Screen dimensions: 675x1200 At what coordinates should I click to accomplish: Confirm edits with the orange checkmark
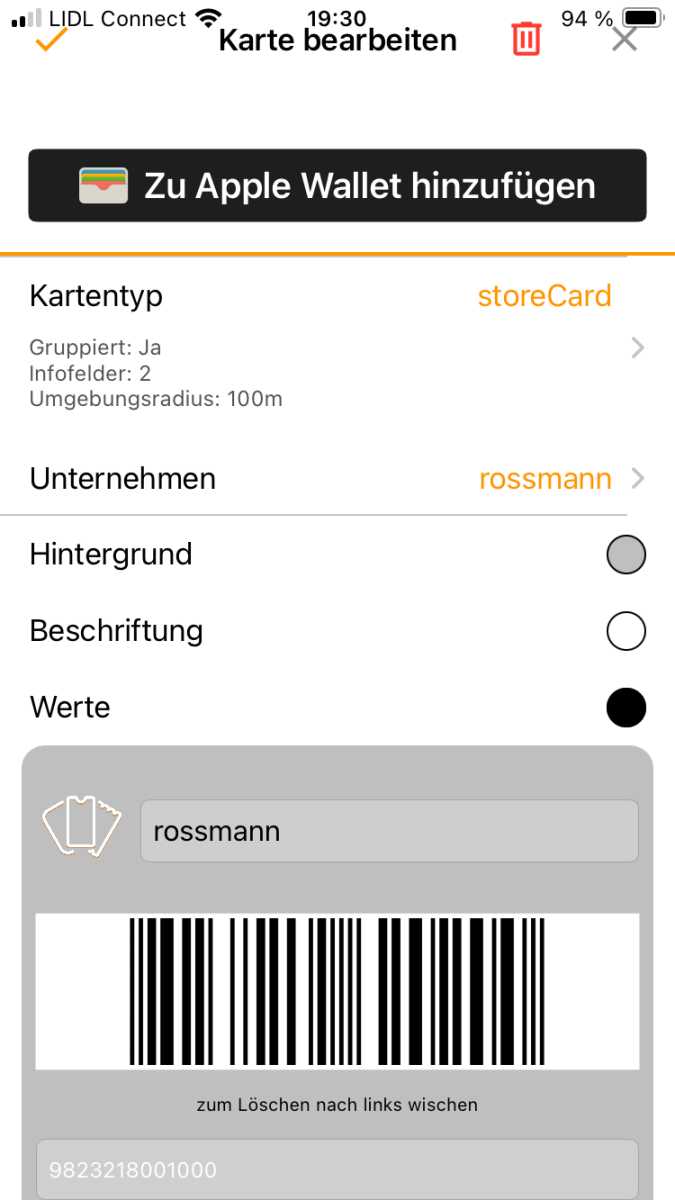point(50,40)
